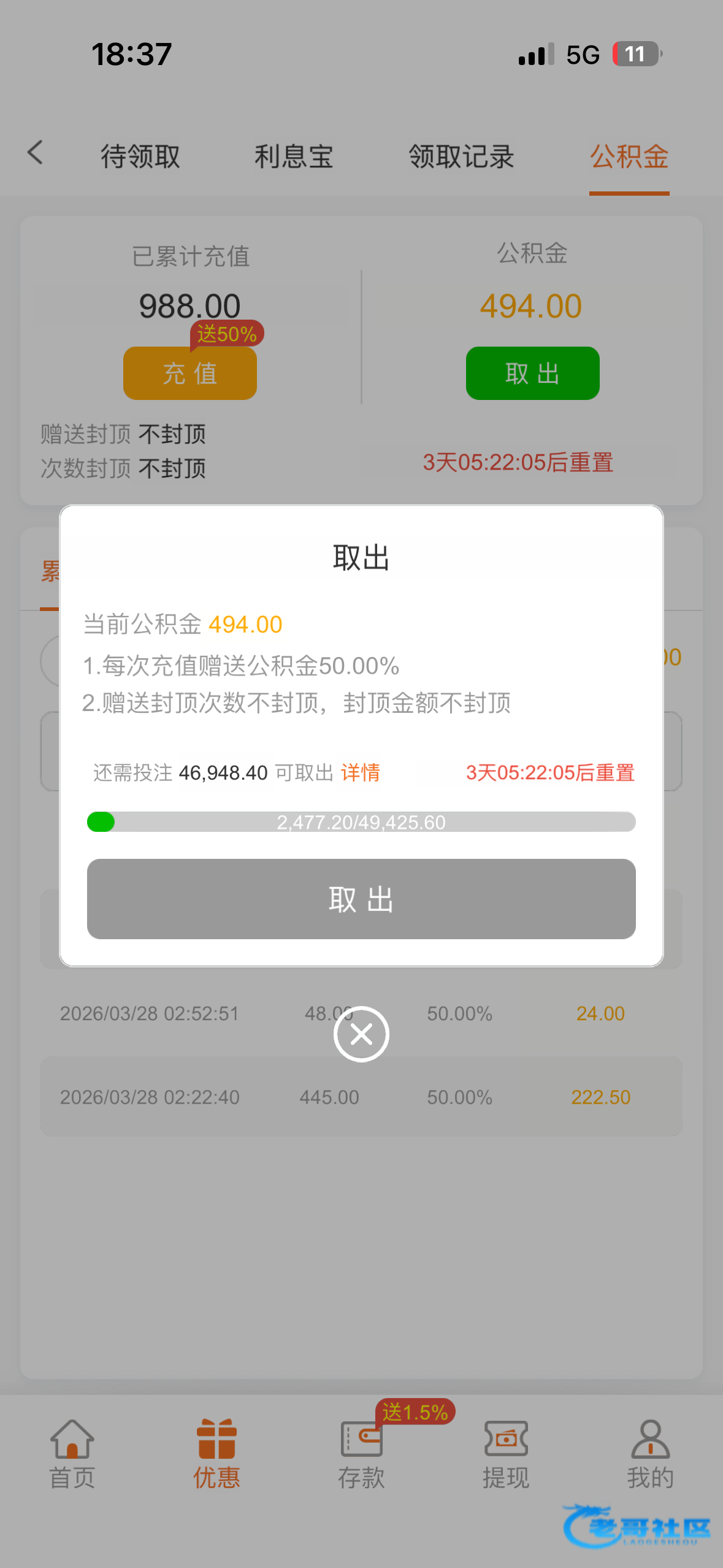Tap the green 取出 button on the 公积金 card

click(532, 373)
